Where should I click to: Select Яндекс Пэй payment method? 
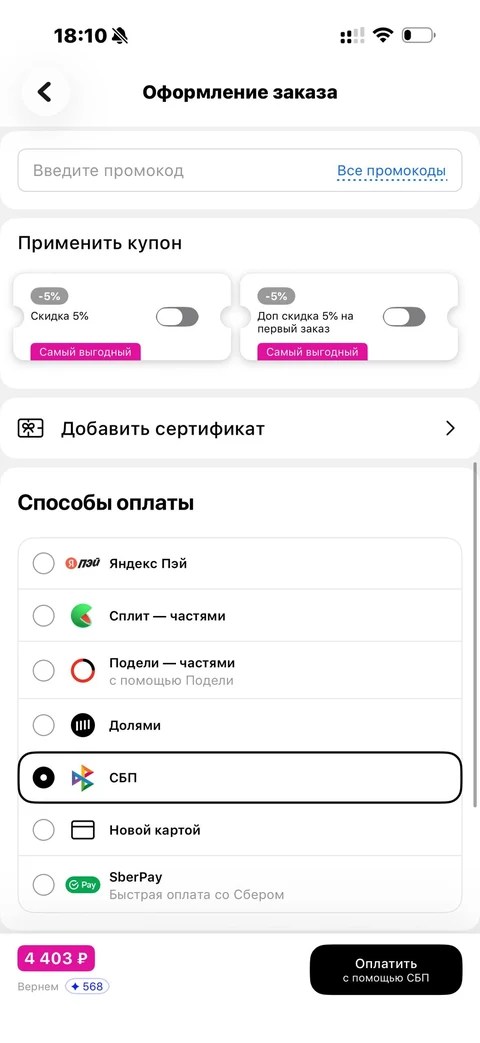(240, 563)
